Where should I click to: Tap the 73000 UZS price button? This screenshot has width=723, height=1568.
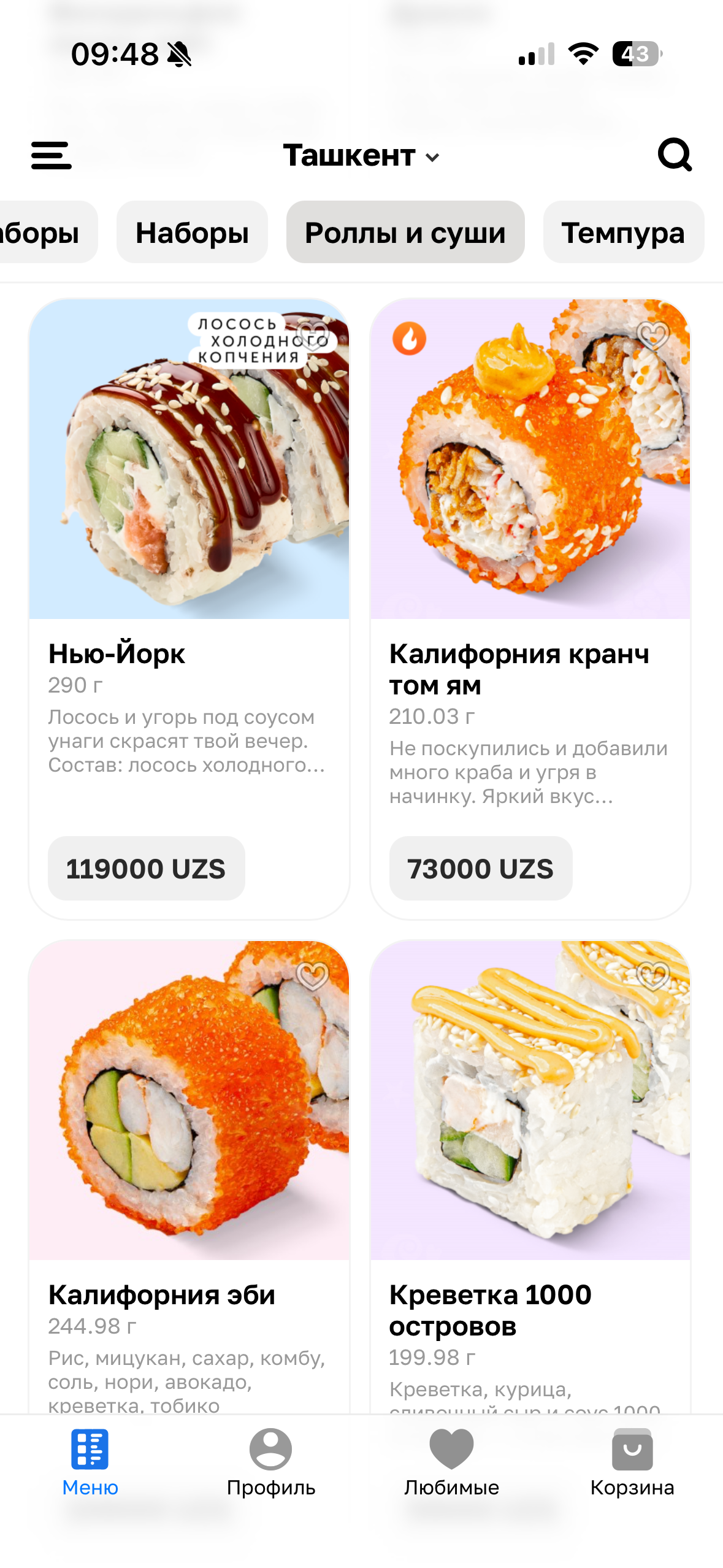pos(480,868)
